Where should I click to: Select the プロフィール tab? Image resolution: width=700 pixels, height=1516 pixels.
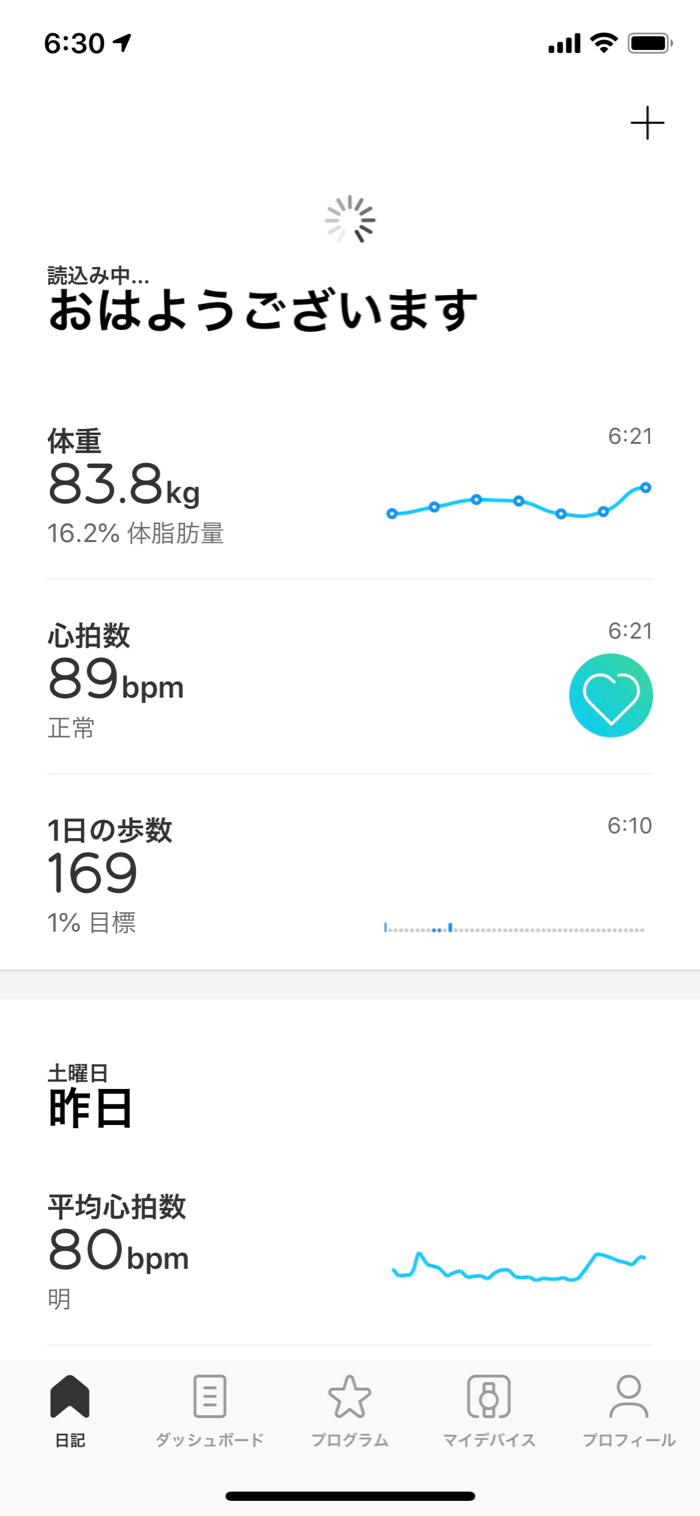pos(629,1411)
